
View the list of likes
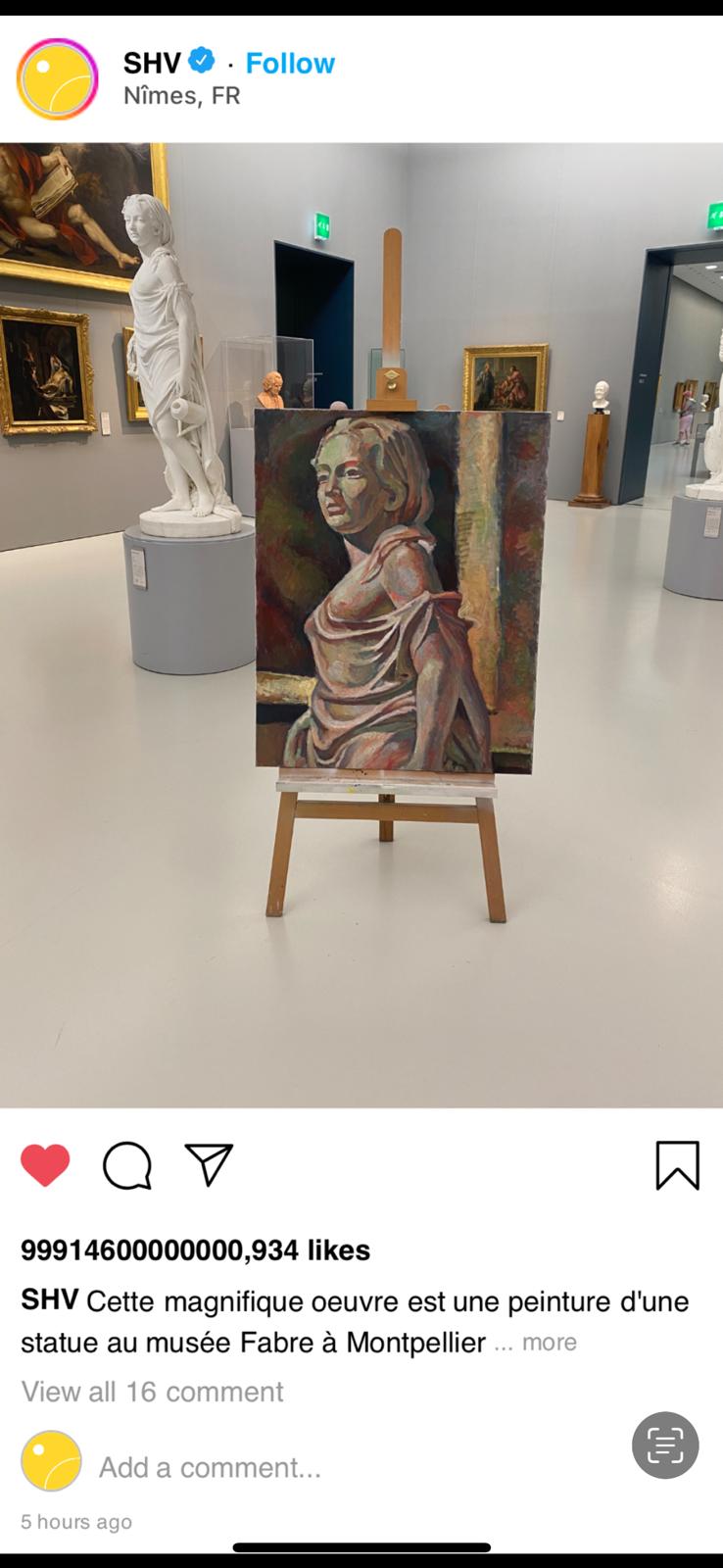click(x=195, y=1250)
